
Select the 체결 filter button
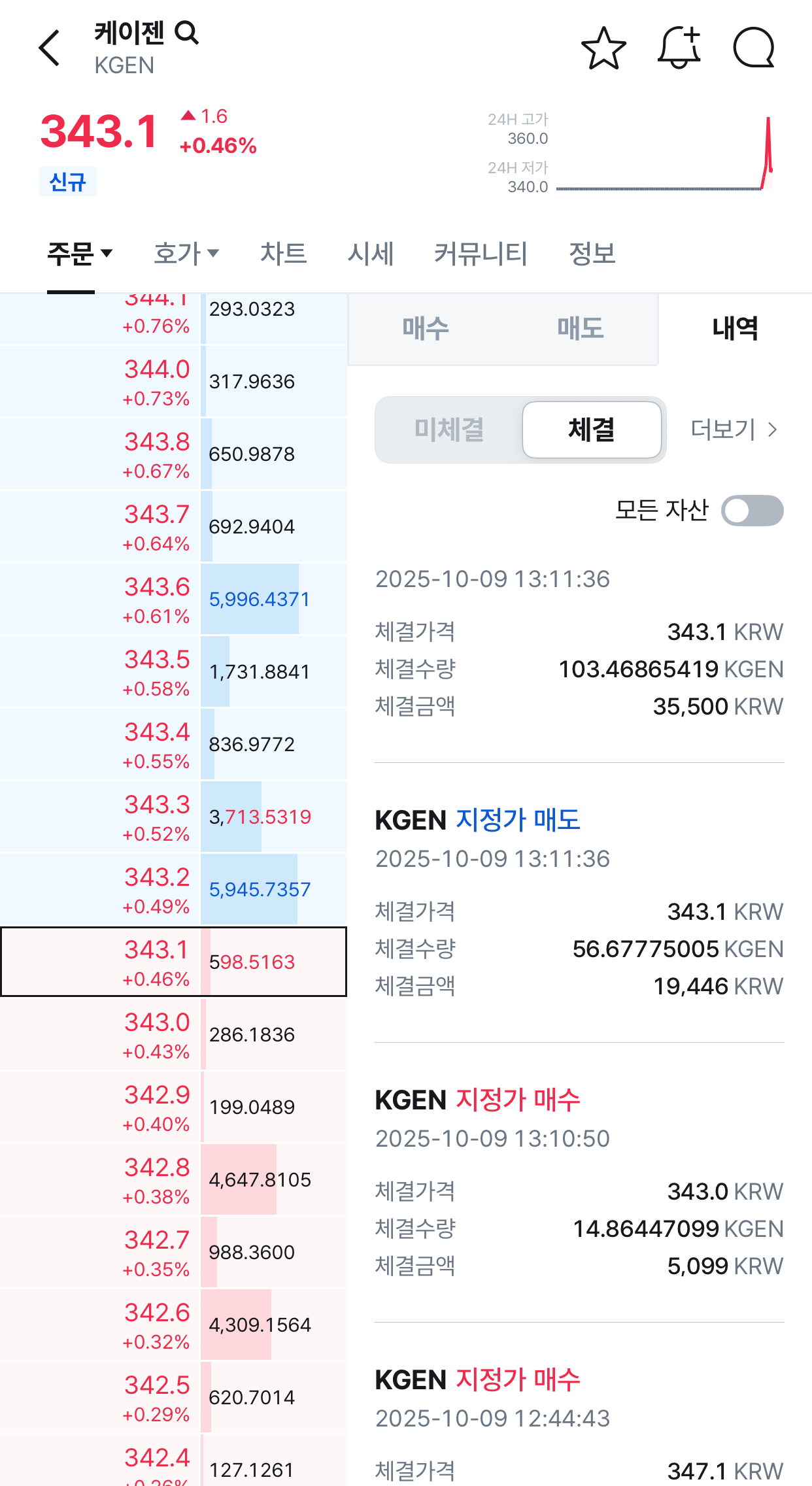click(590, 430)
